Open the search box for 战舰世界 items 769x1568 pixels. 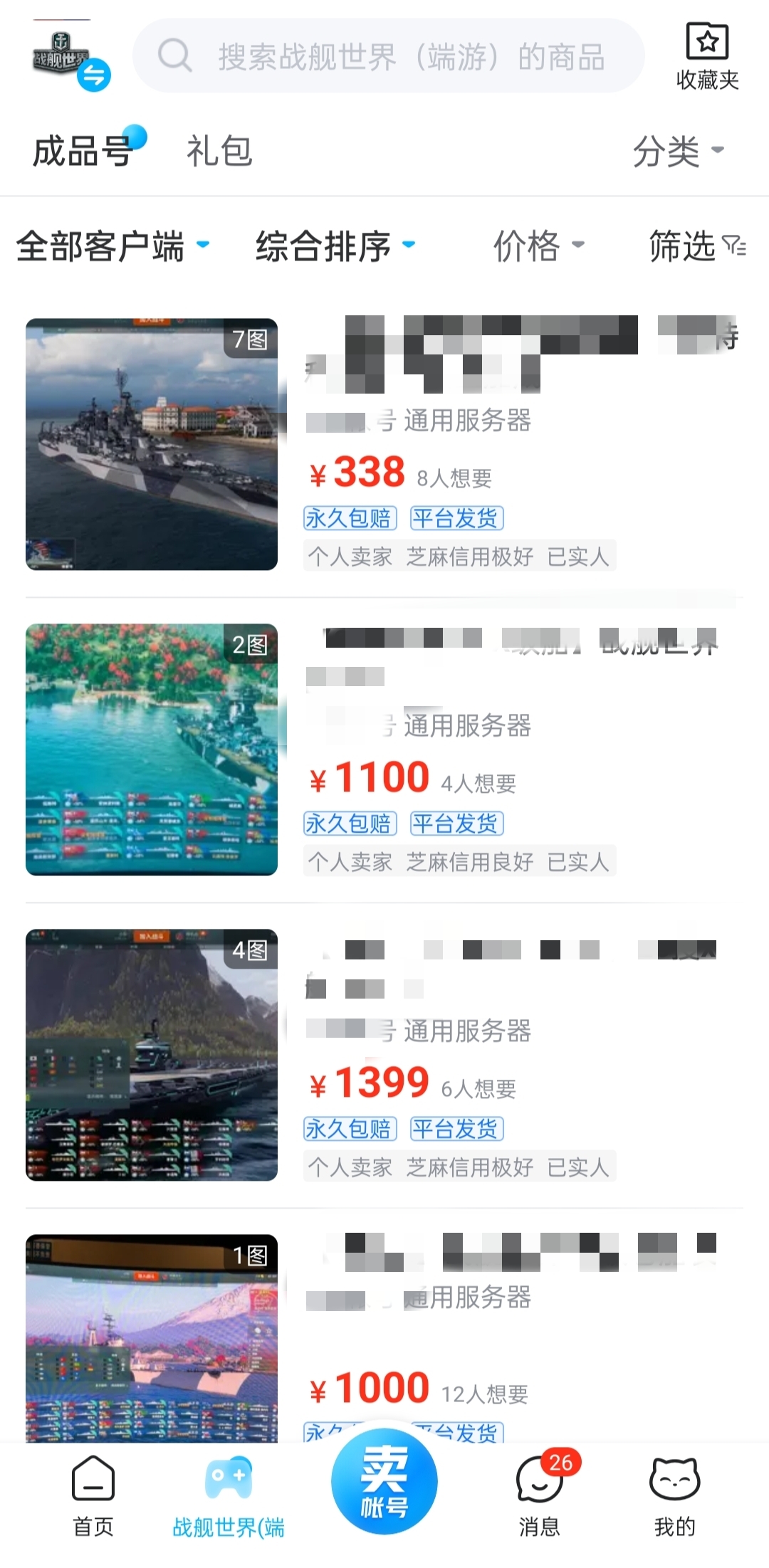(x=388, y=56)
